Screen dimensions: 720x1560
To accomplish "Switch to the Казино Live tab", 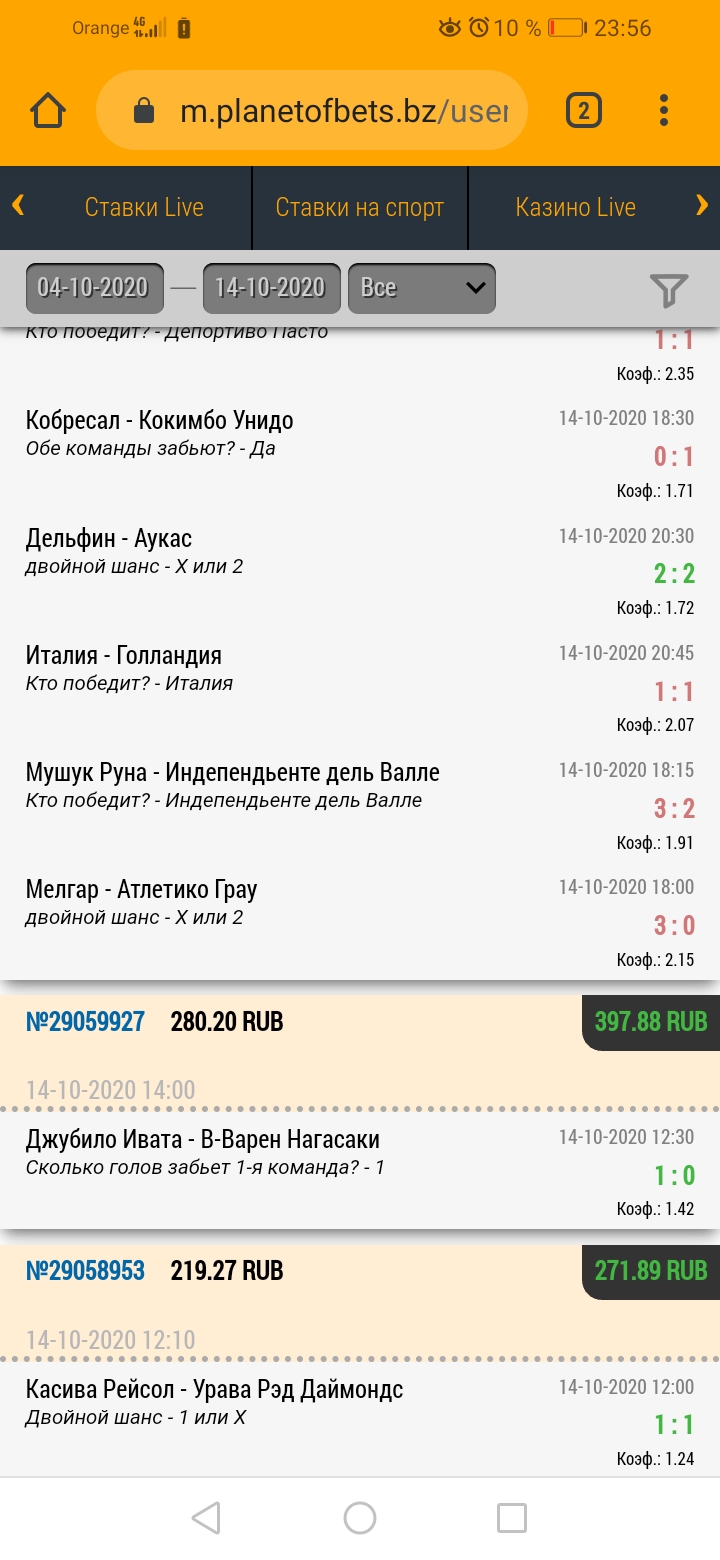I will tap(575, 207).
